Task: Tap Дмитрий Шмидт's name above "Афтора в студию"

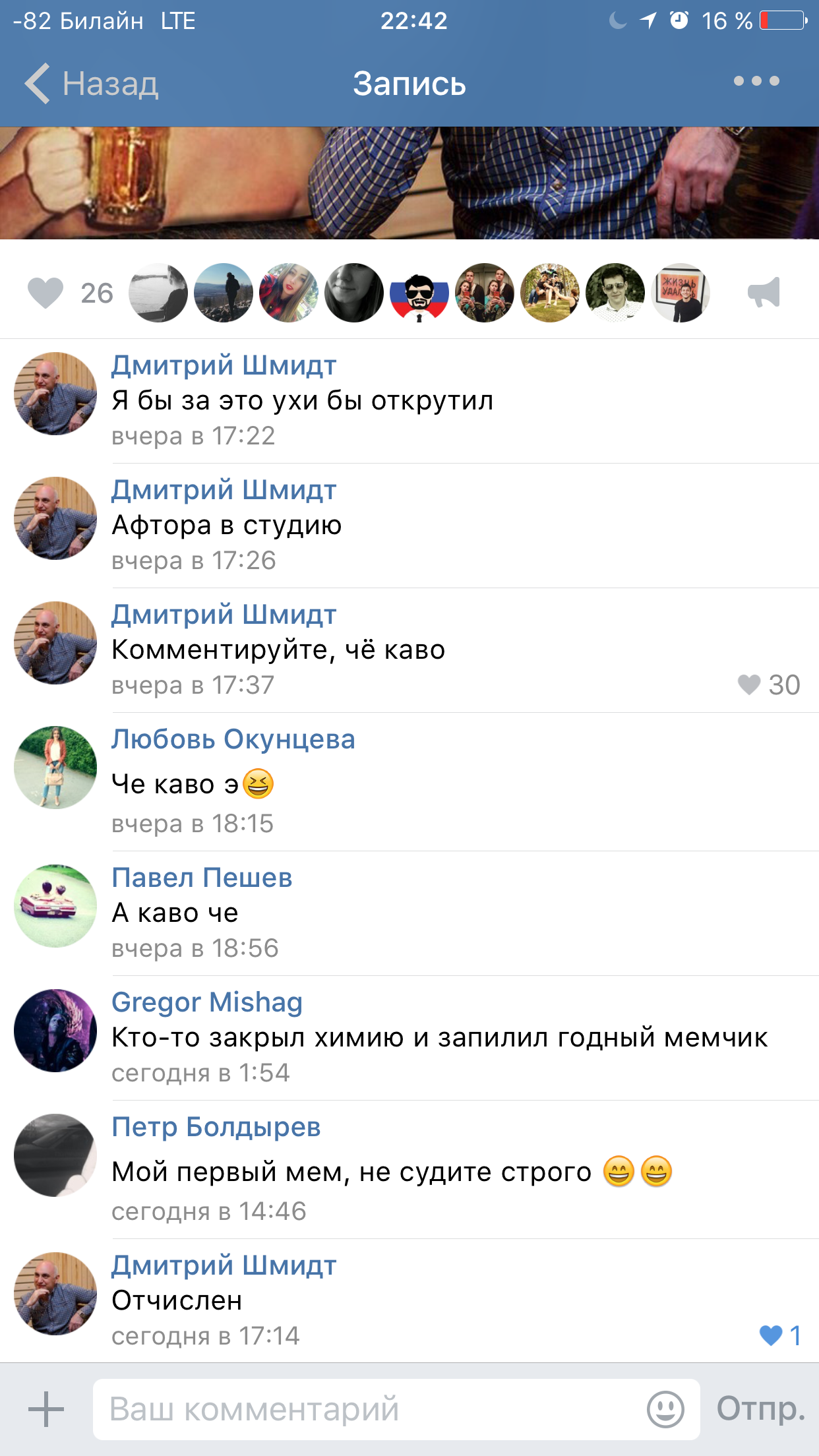Action: (224, 490)
